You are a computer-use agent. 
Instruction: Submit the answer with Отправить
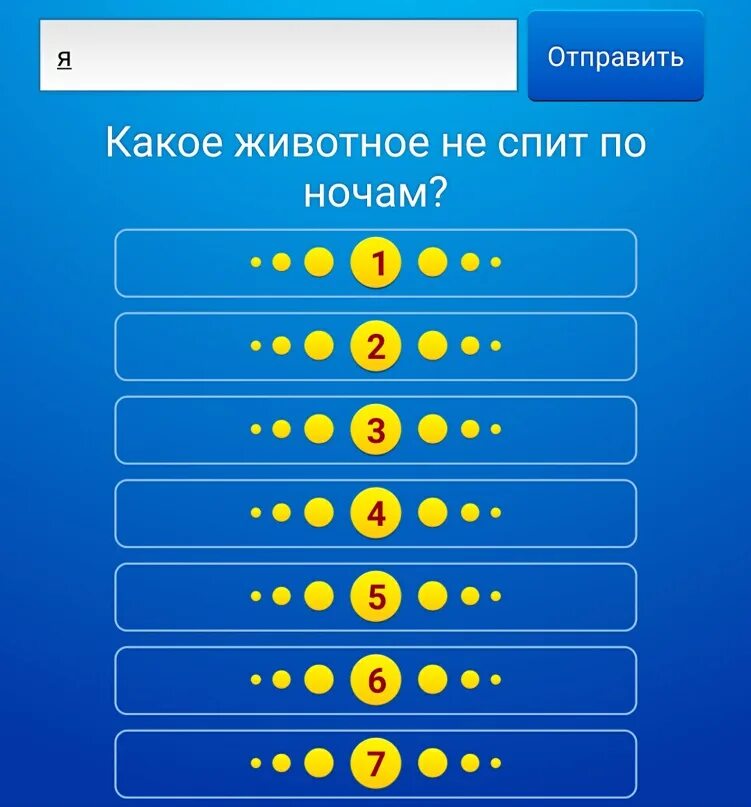[615, 57]
